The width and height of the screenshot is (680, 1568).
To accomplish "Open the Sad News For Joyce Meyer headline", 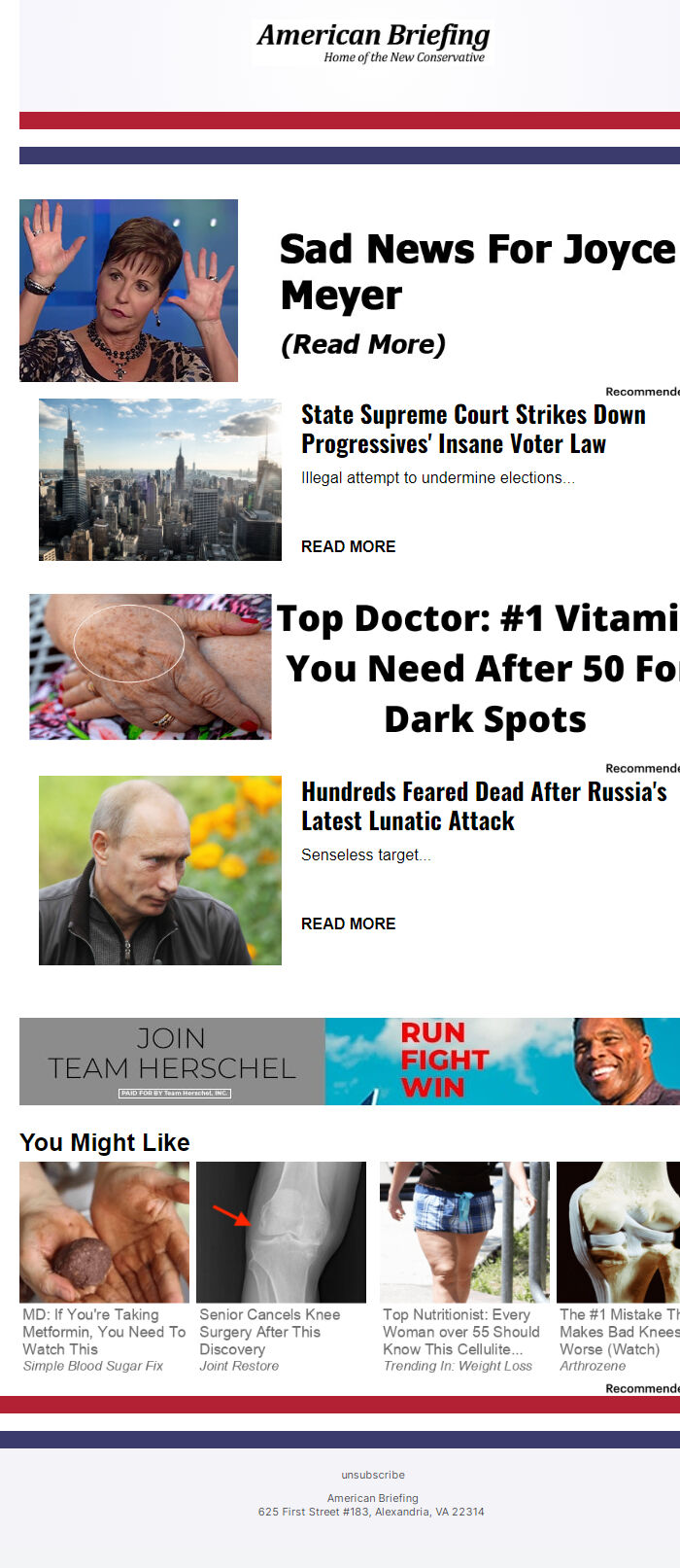I will [x=476, y=272].
